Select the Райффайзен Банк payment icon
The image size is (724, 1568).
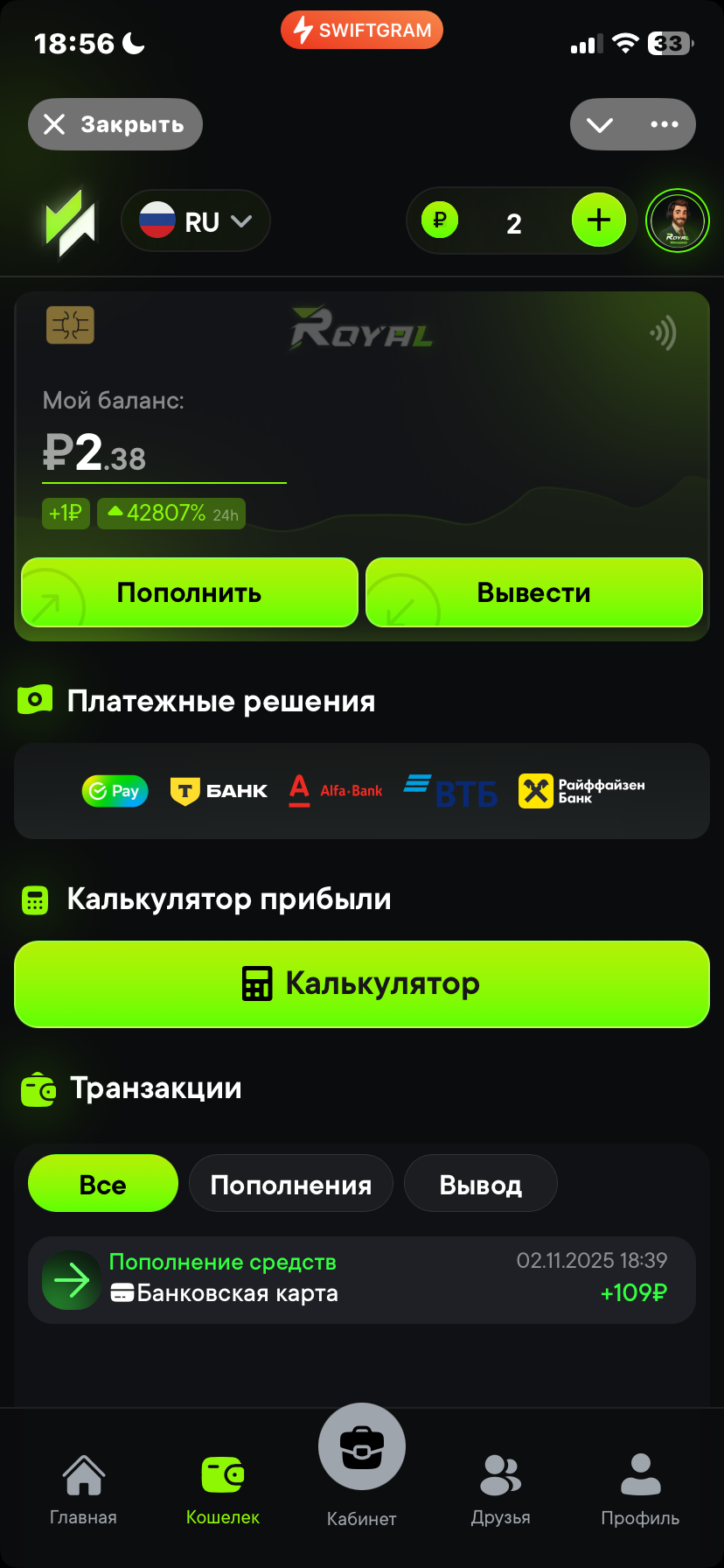pos(580,790)
